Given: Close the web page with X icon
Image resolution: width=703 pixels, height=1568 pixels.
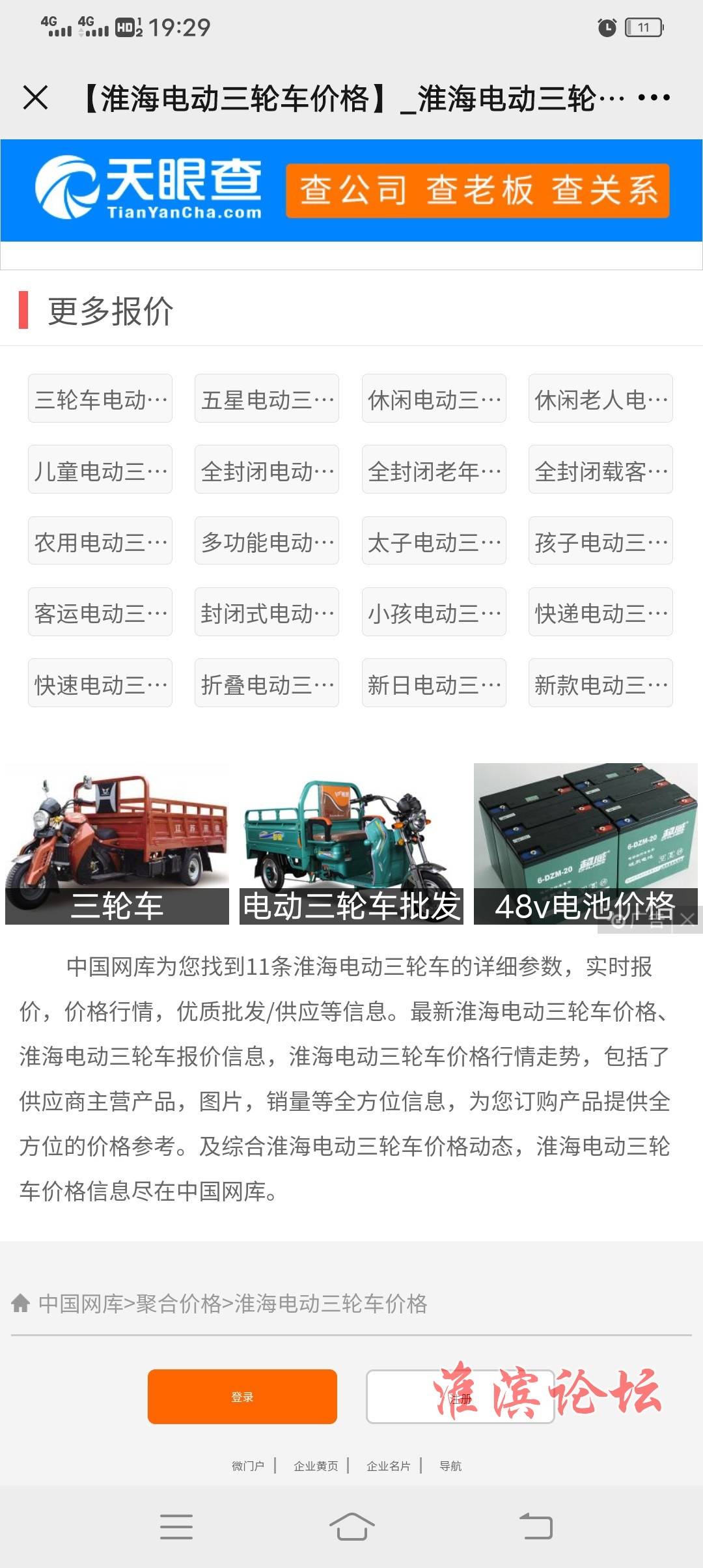Looking at the screenshot, I should (x=35, y=98).
